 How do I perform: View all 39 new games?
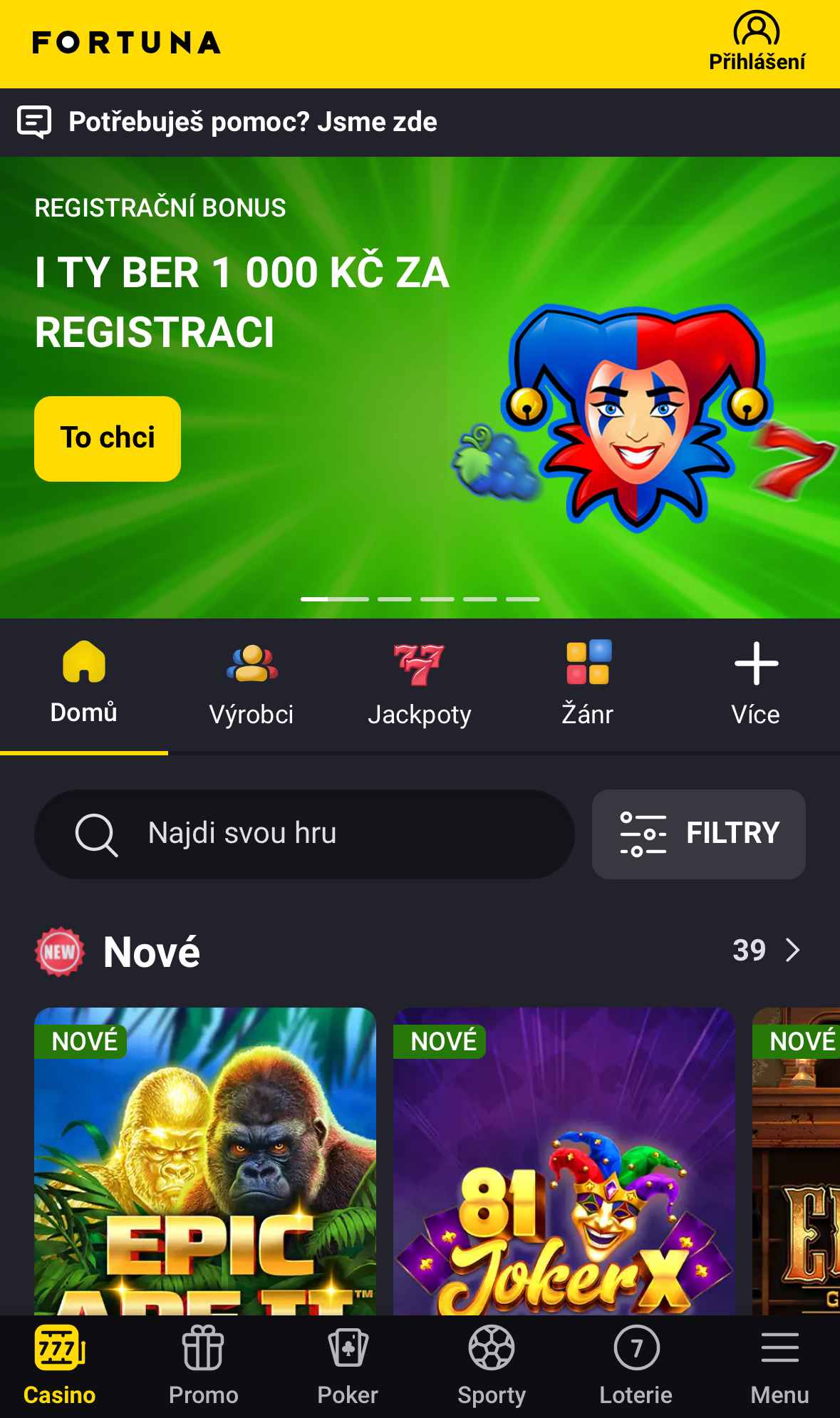(767, 950)
